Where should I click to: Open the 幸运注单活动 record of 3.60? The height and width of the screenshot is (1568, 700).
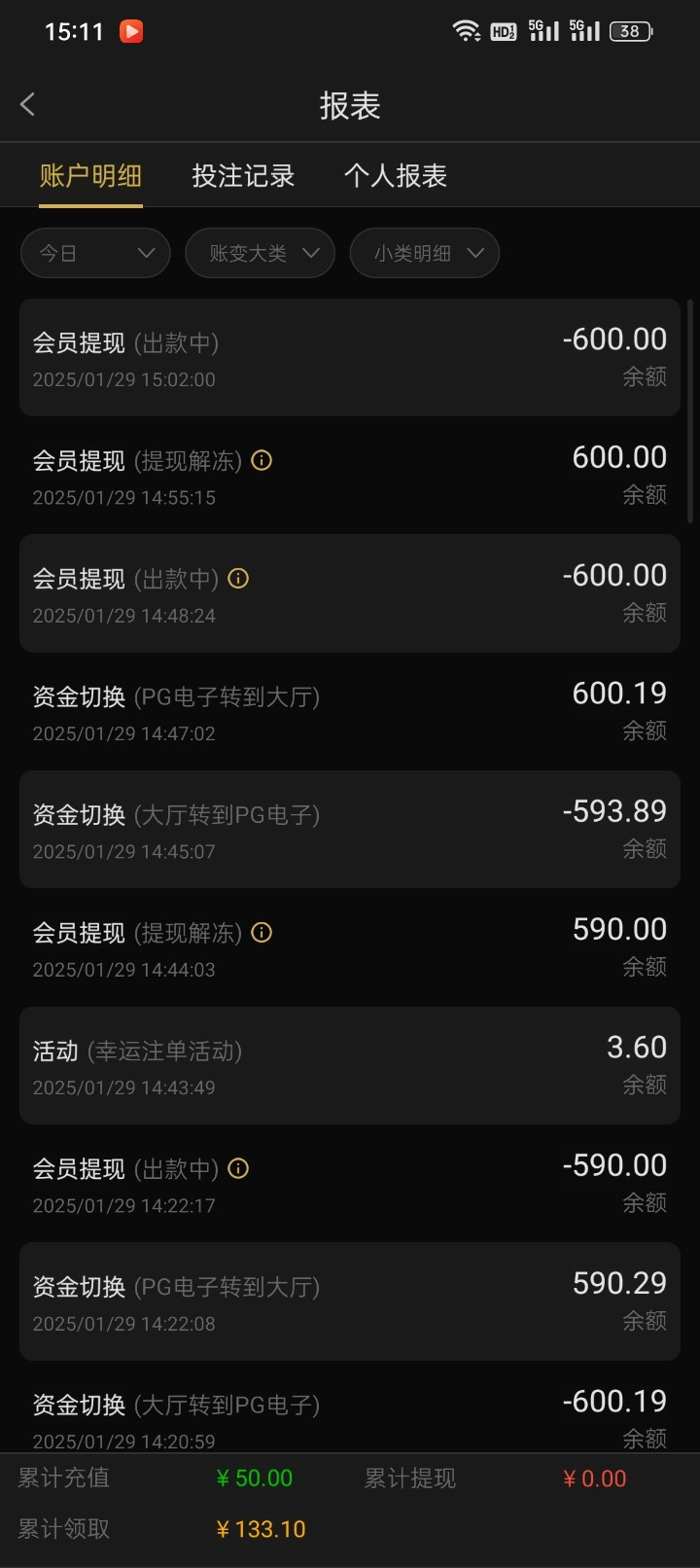(x=349, y=1066)
